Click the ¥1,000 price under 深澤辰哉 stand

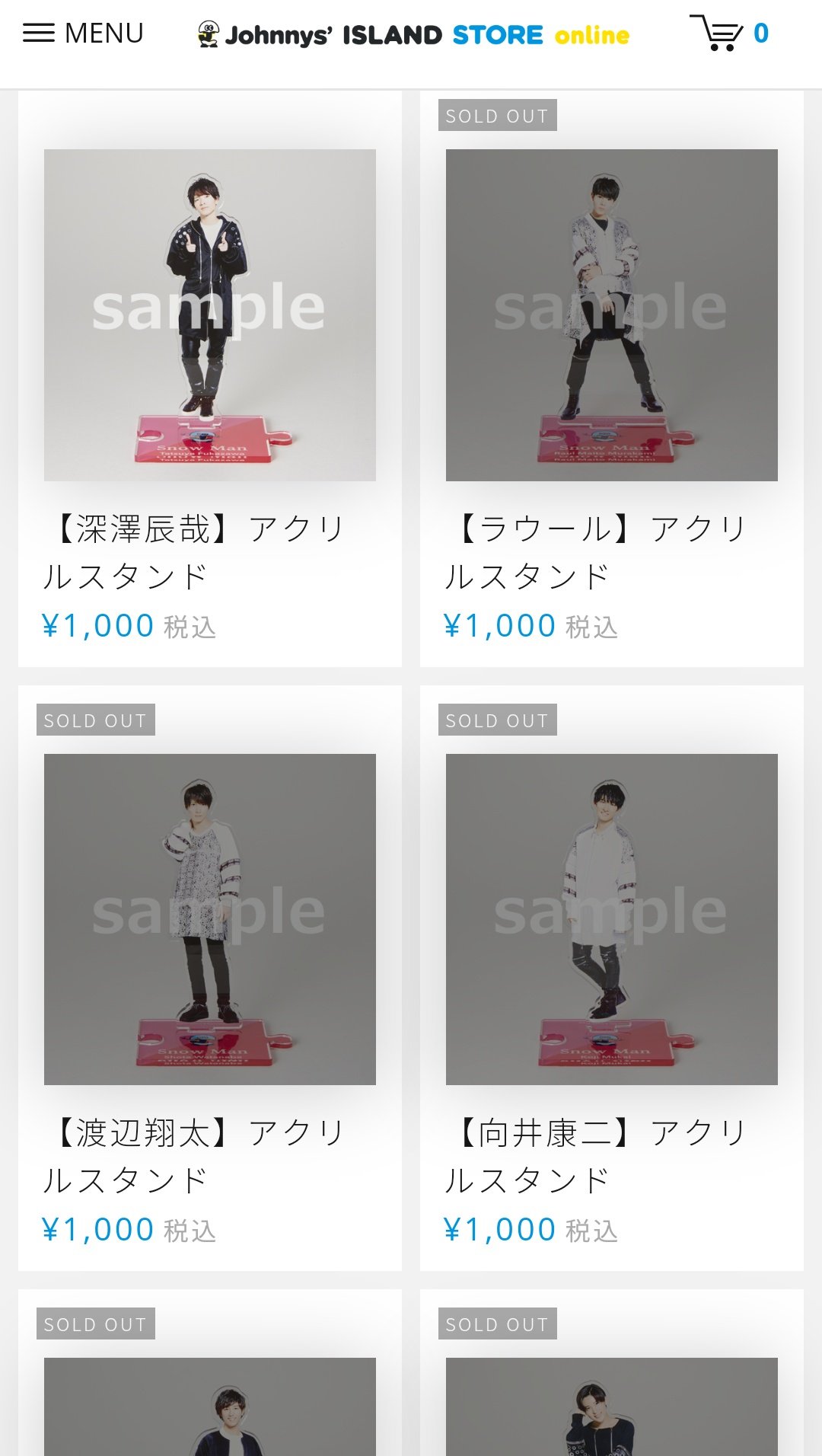point(97,626)
